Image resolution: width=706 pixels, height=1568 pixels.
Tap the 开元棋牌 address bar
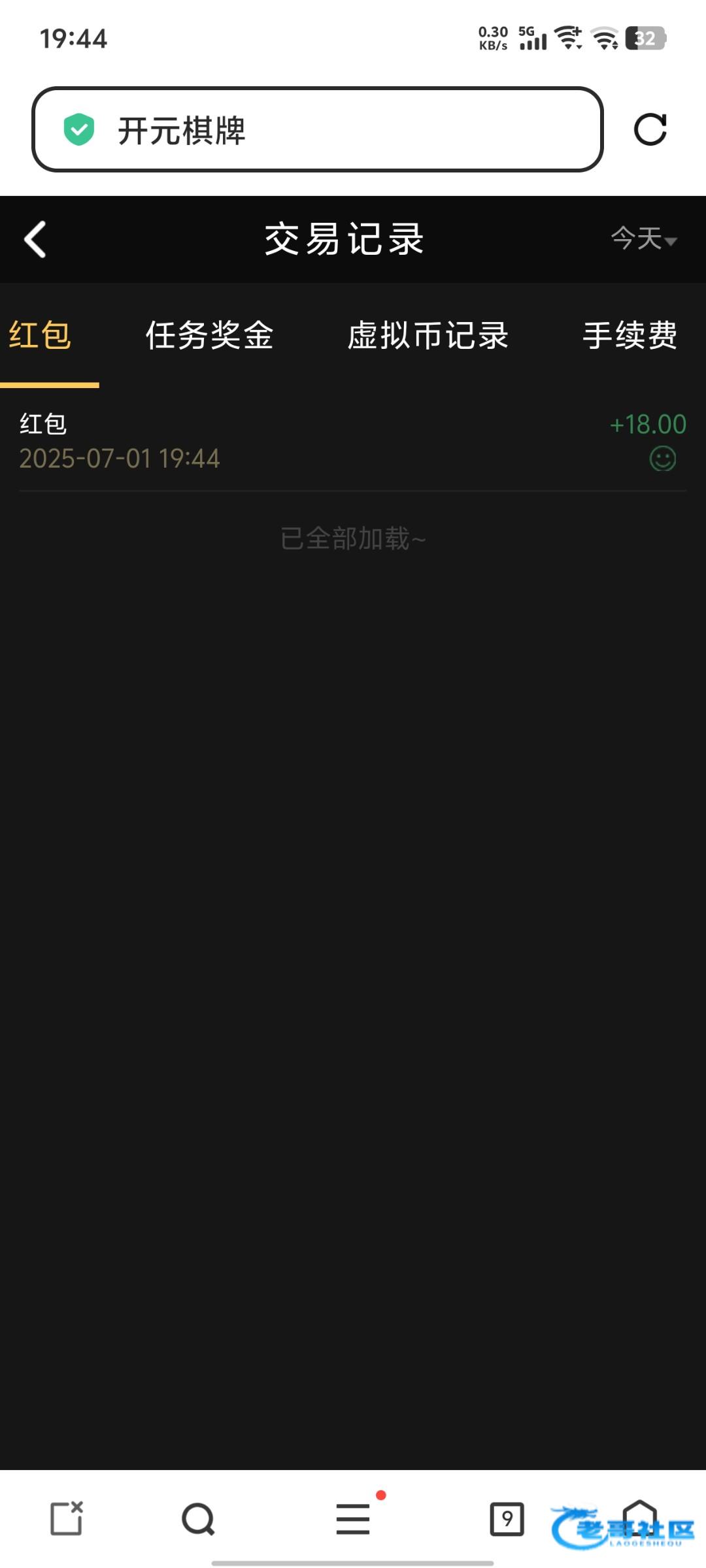click(317, 129)
